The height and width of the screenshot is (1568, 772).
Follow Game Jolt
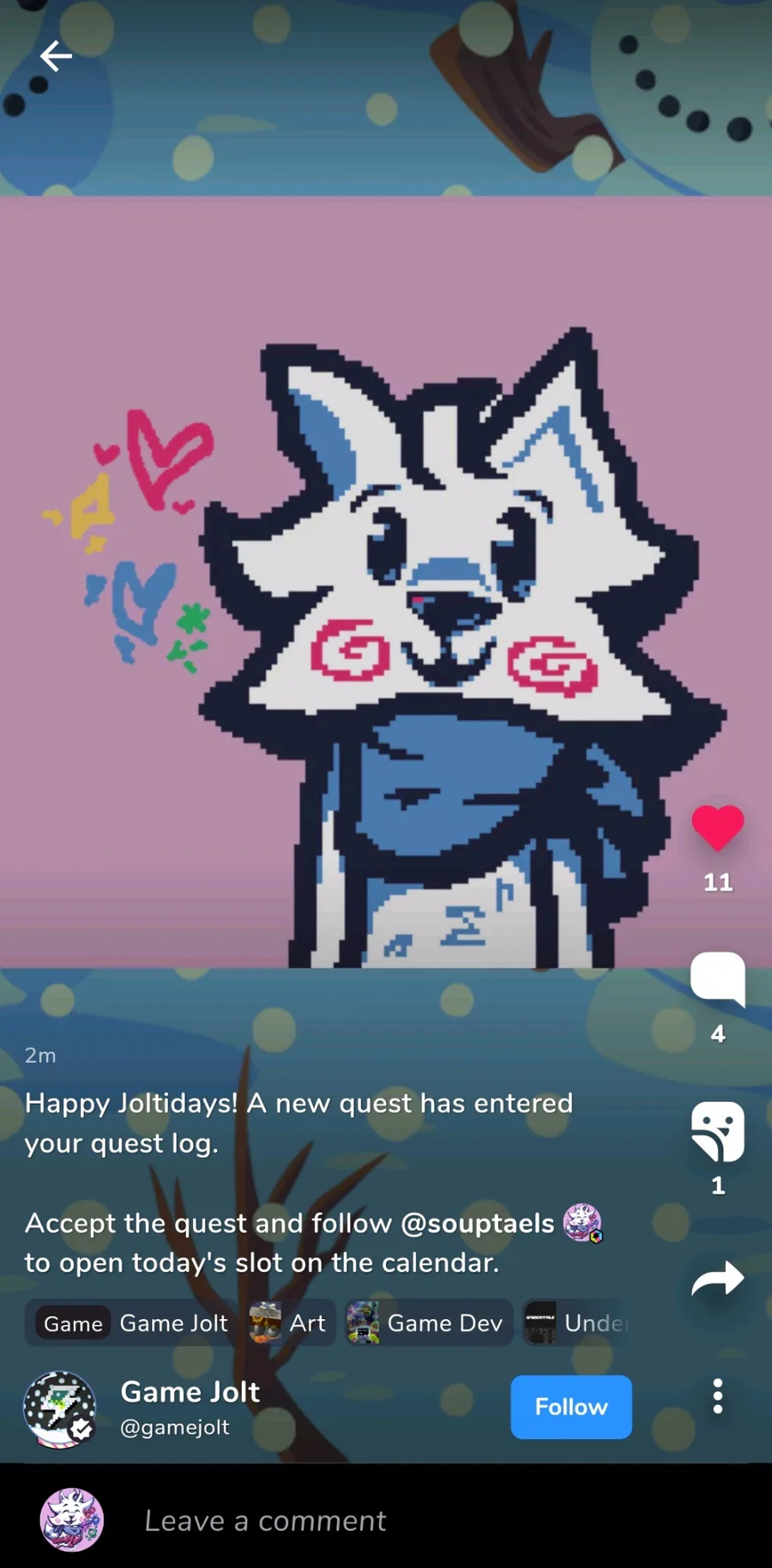coord(571,1407)
